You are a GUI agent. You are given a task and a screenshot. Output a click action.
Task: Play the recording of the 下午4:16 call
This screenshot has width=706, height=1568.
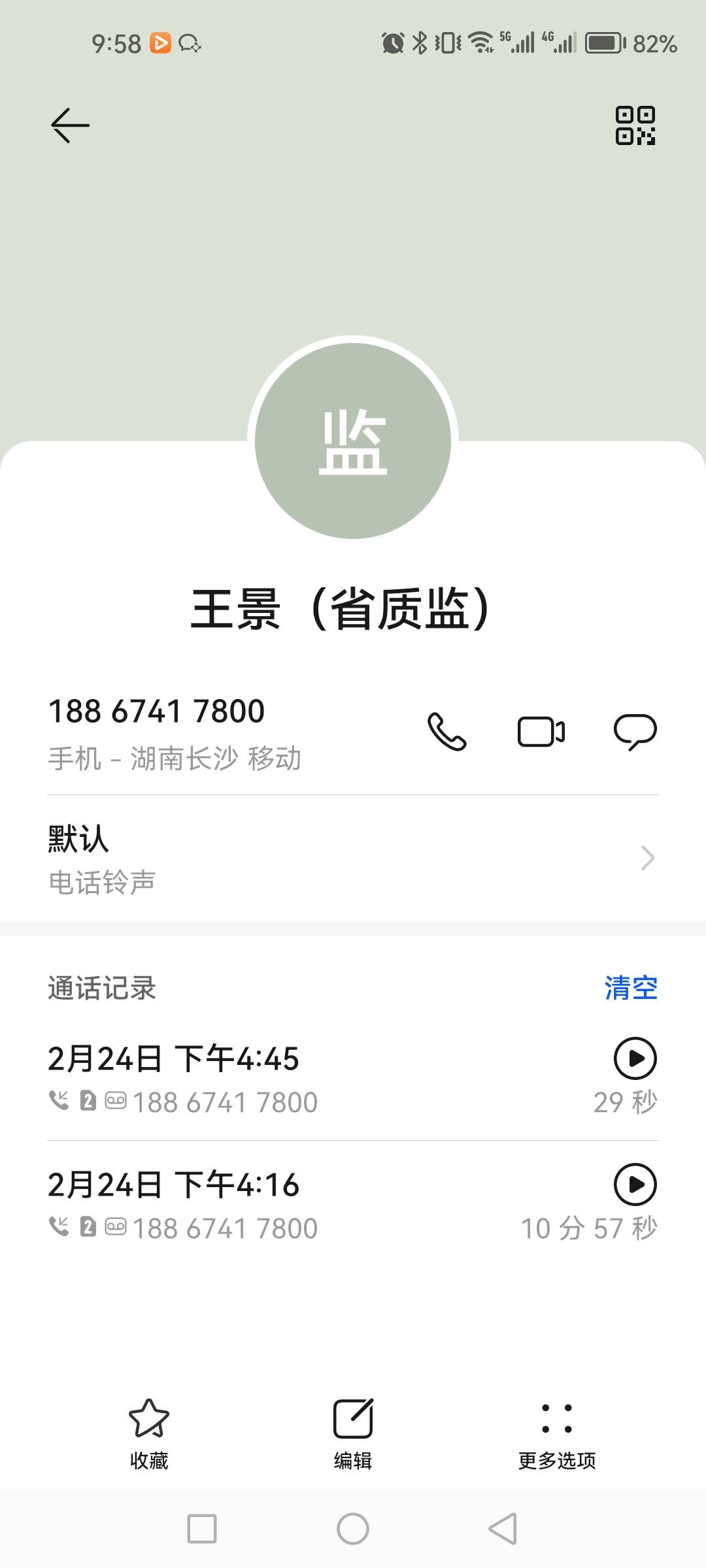tap(635, 1184)
